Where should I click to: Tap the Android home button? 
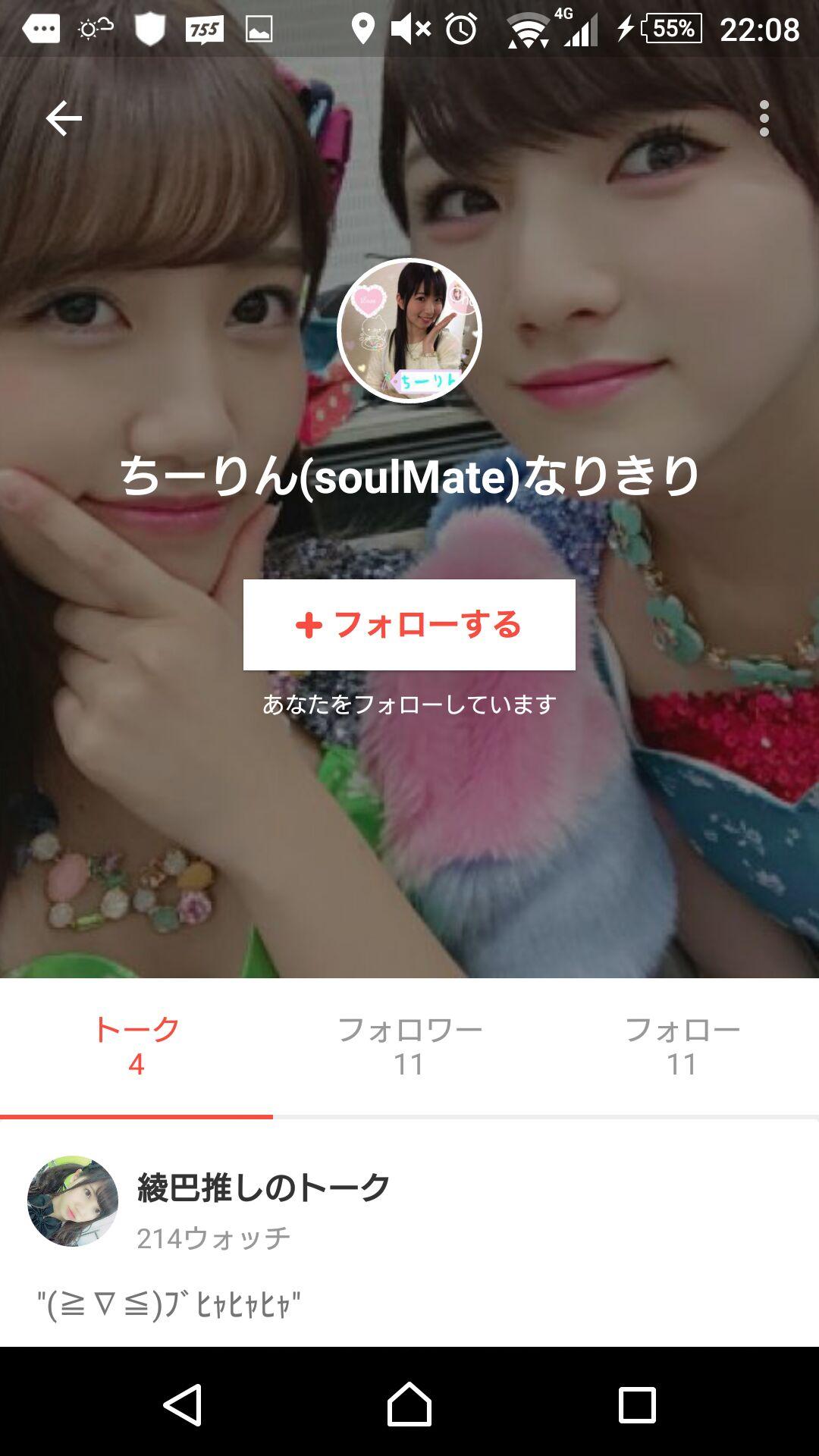click(x=409, y=1404)
